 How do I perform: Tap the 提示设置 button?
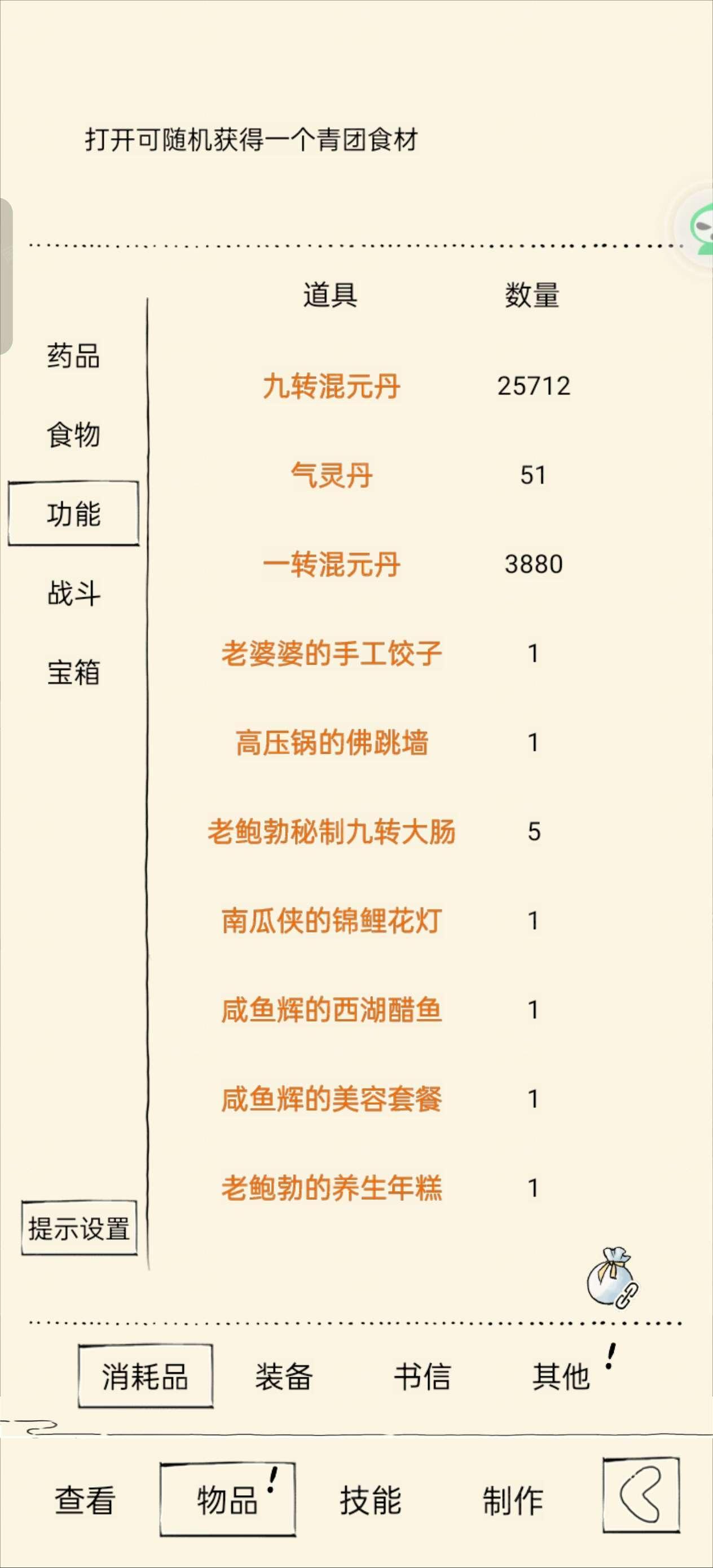(79, 1228)
